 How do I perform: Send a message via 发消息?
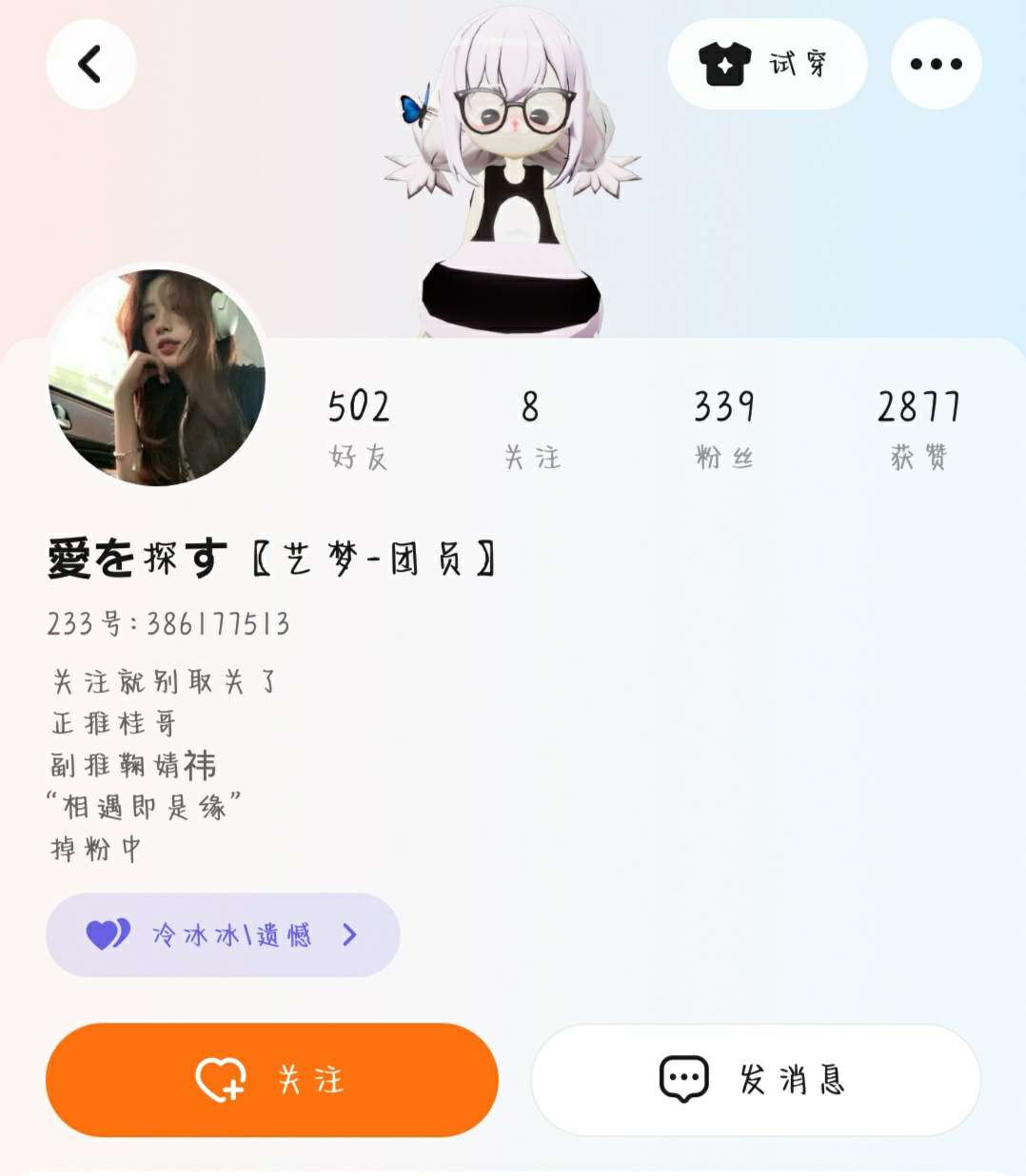tap(756, 1080)
